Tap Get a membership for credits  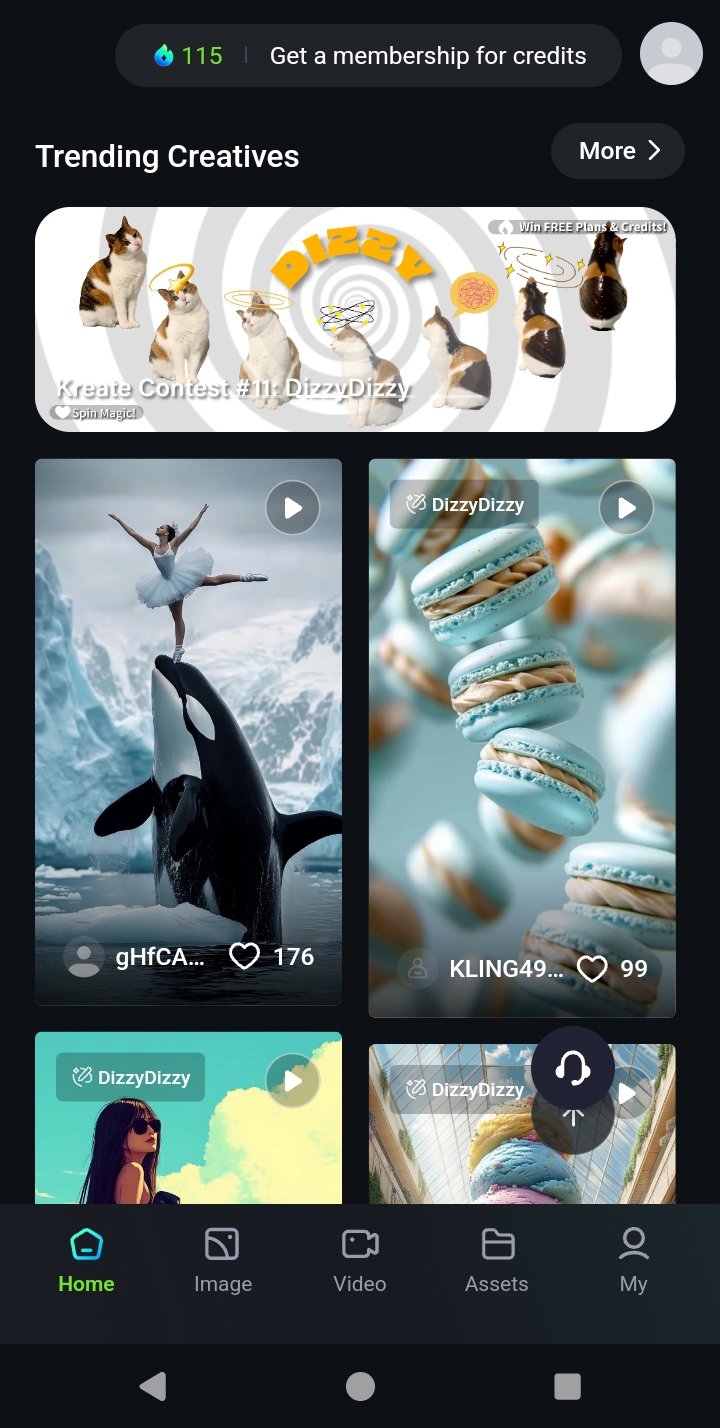pyautogui.click(x=427, y=56)
